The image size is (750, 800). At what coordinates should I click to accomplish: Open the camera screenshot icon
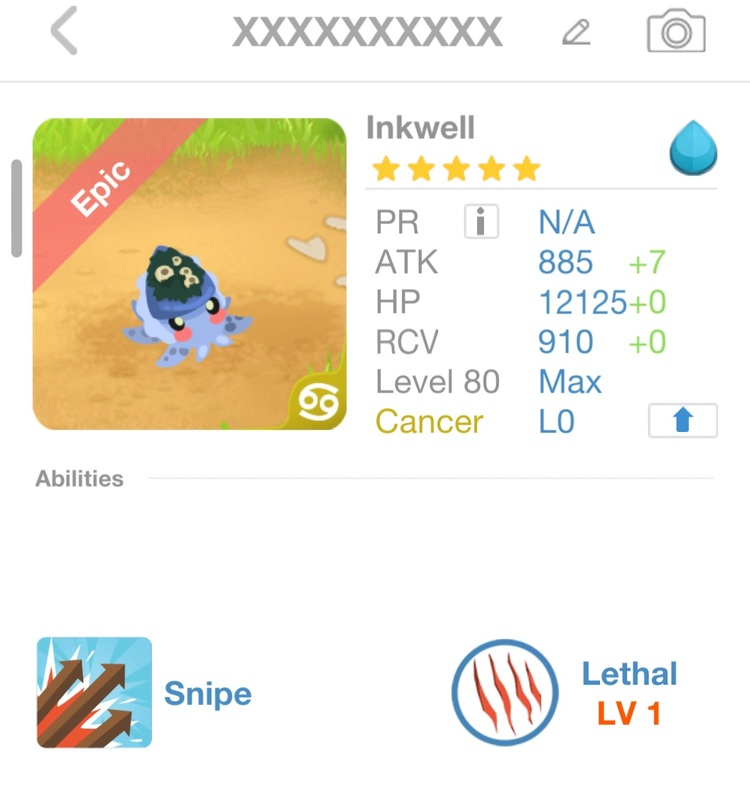click(x=676, y=33)
